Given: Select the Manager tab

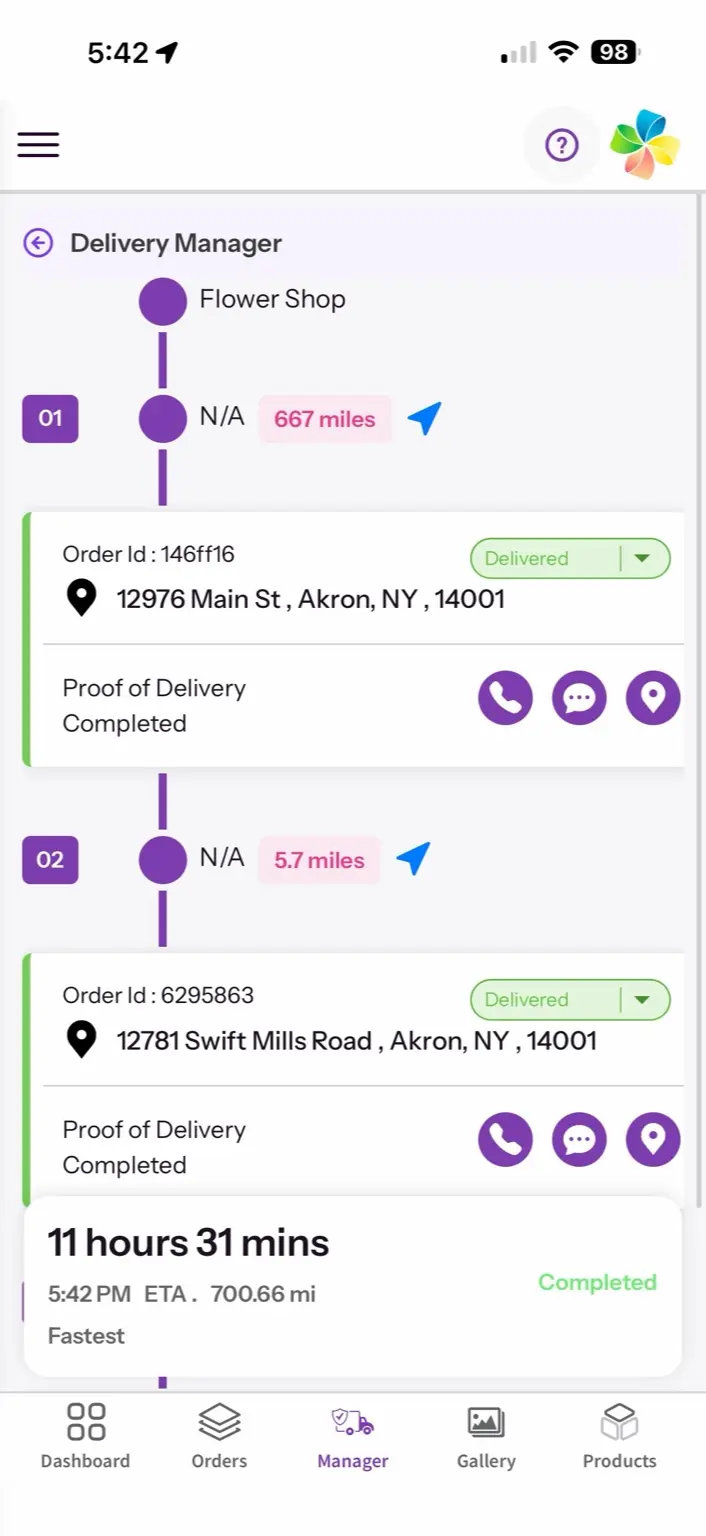Looking at the screenshot, I should pos(352,1435).
